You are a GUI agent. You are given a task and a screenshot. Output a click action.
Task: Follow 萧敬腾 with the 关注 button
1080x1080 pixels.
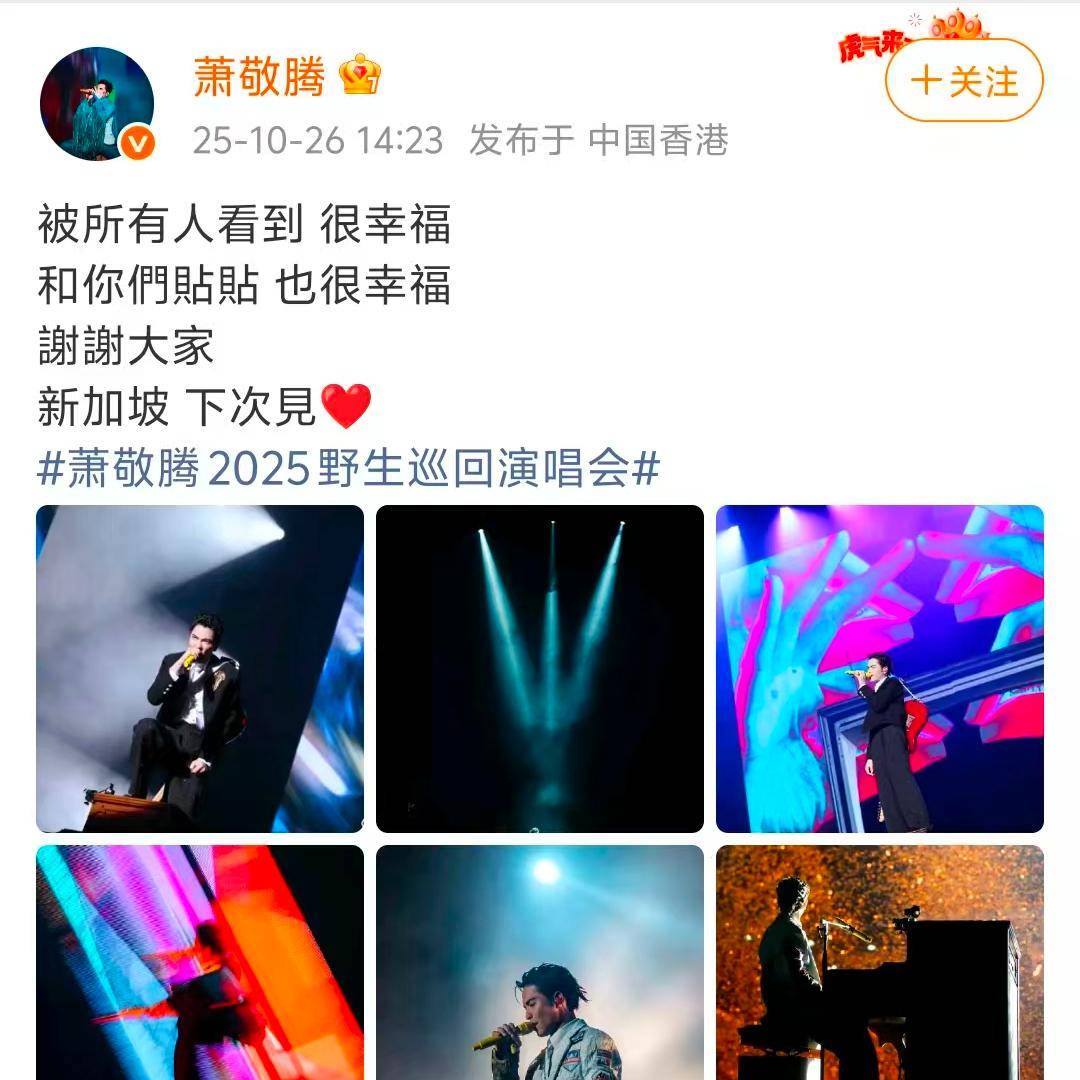coord(964,82)
